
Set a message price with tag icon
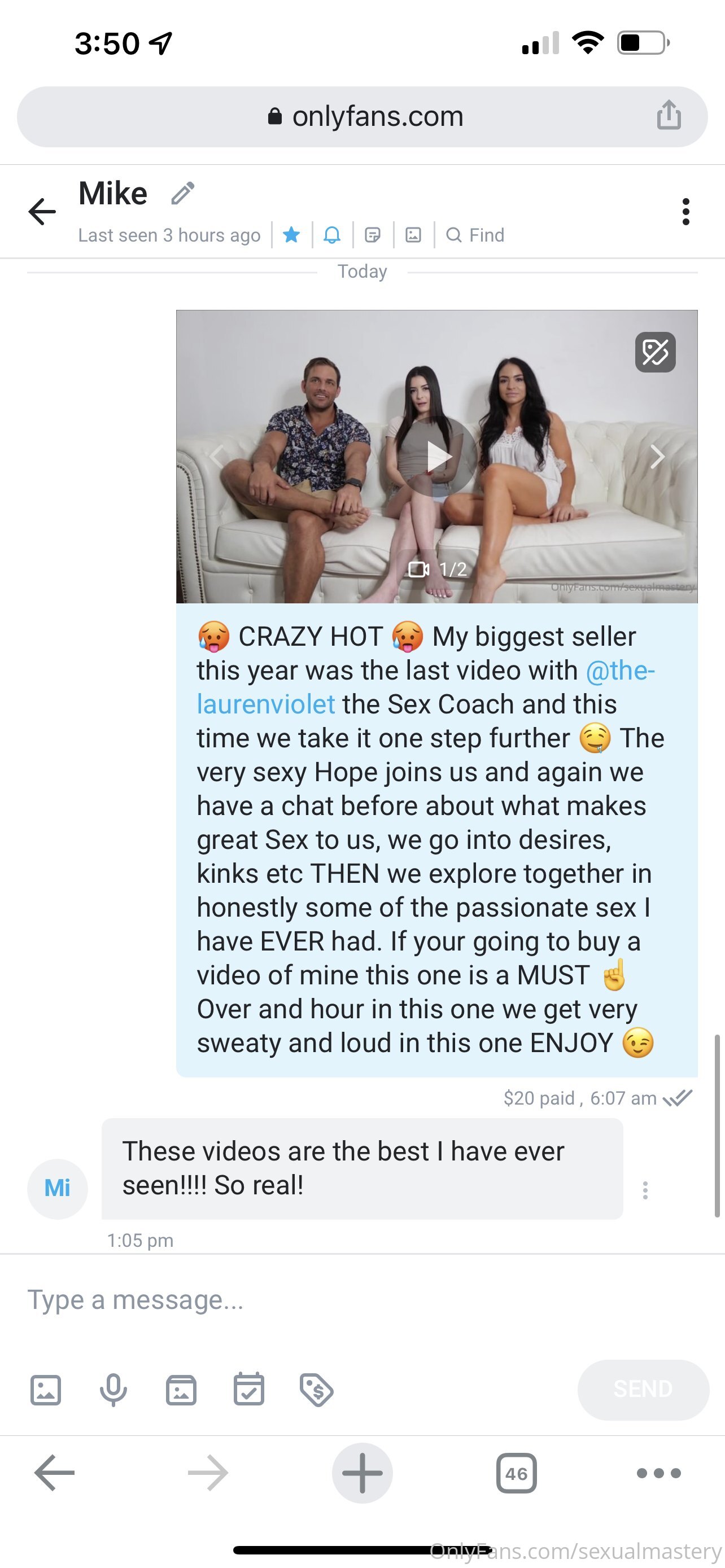point(317,1390)
